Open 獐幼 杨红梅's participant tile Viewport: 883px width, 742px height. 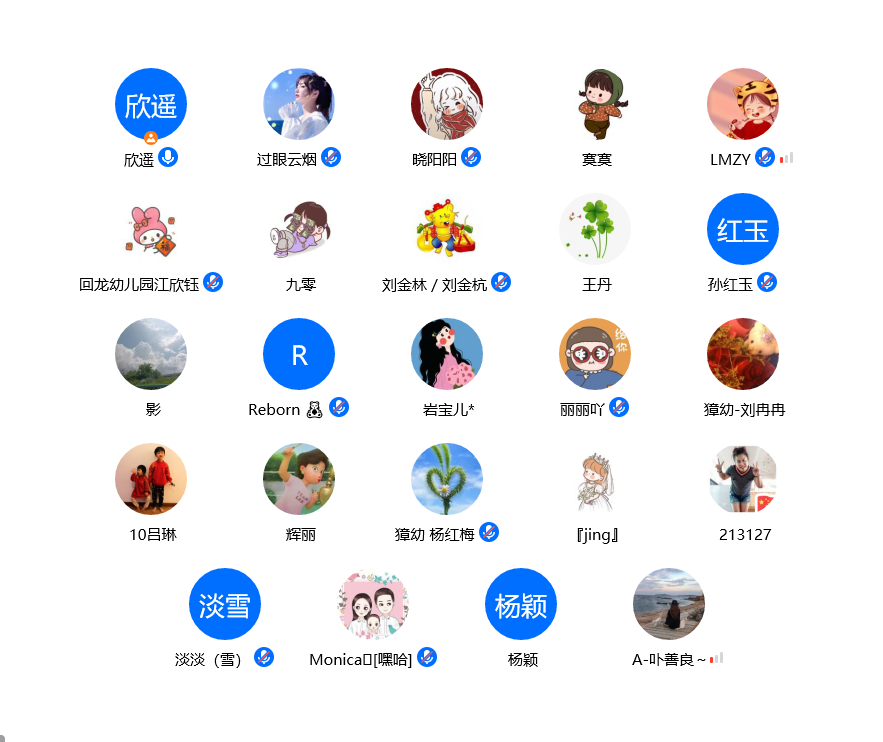[447, 479]
